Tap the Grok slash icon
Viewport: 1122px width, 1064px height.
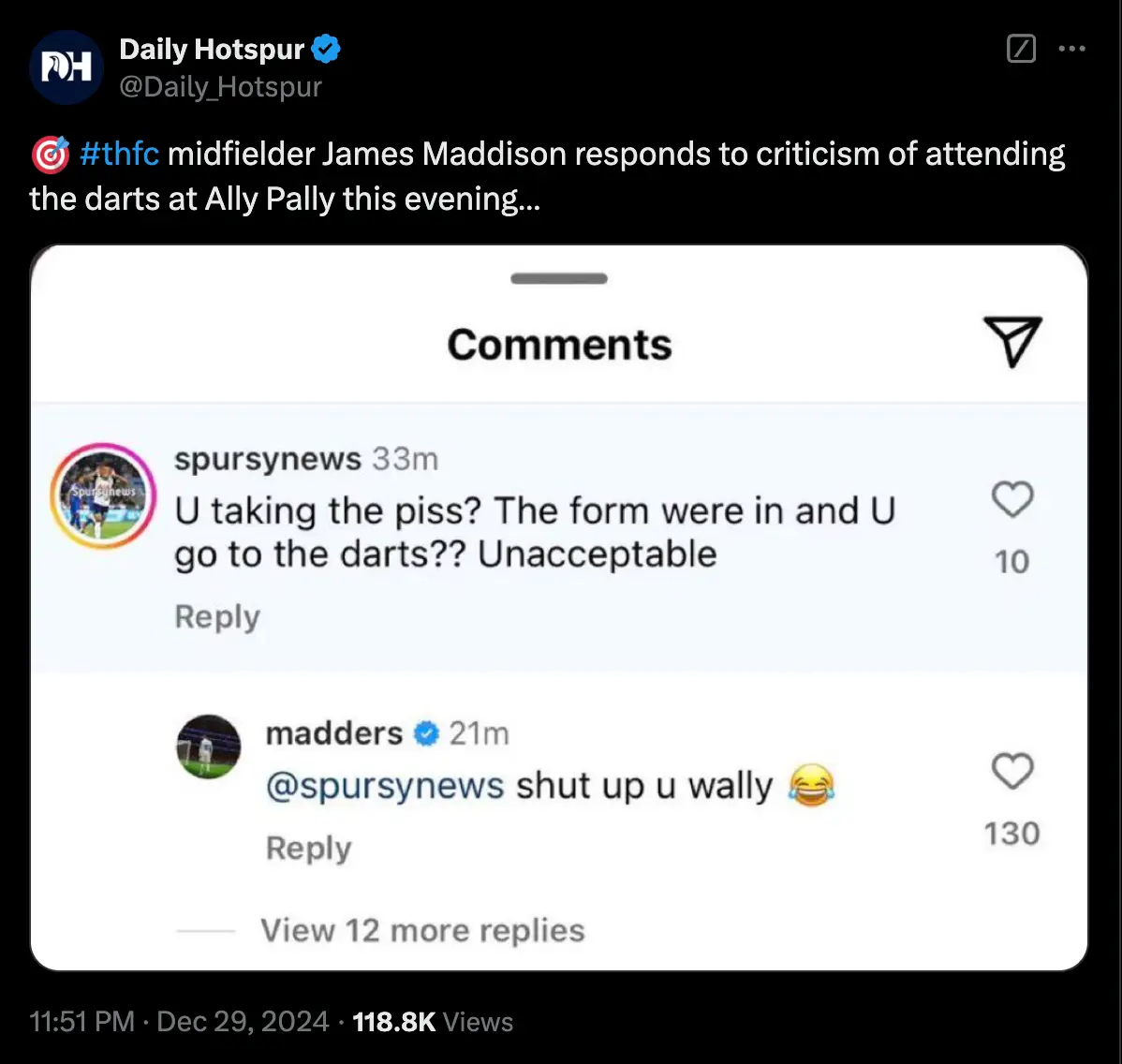click(1021, 49)
